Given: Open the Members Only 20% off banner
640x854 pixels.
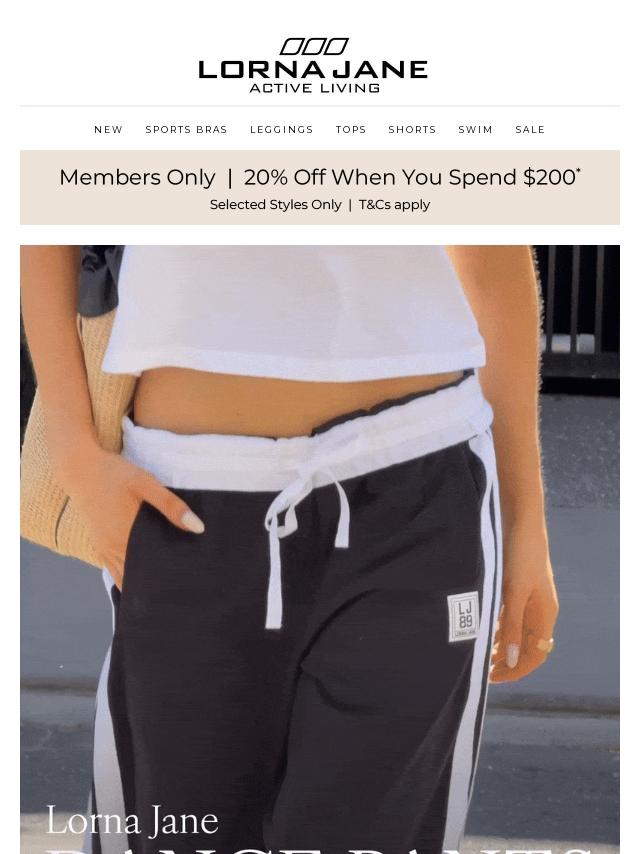Looking at the screenshot, I should (x=320, y=188).
